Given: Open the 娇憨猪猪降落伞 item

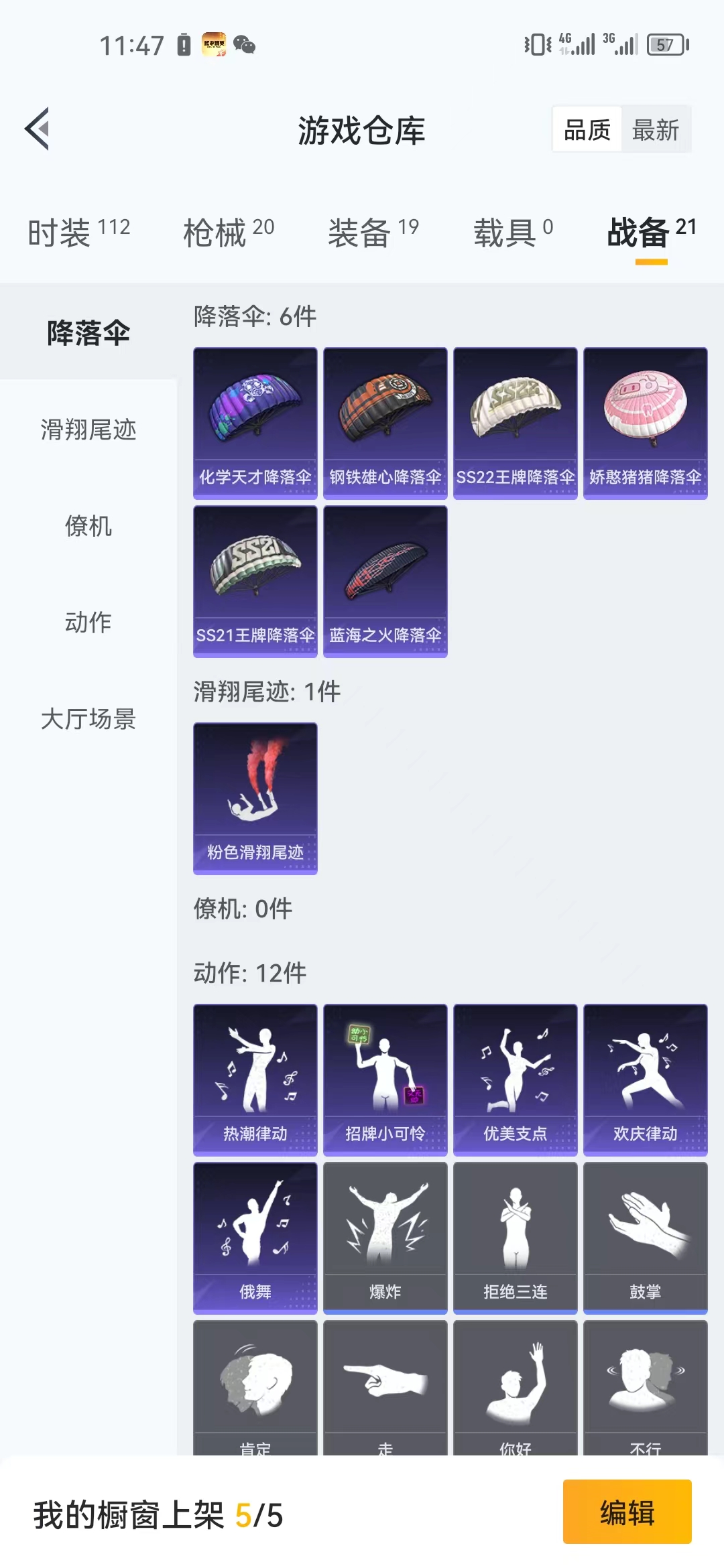Looking at the screenshot, I should click(x=646, y=423).
